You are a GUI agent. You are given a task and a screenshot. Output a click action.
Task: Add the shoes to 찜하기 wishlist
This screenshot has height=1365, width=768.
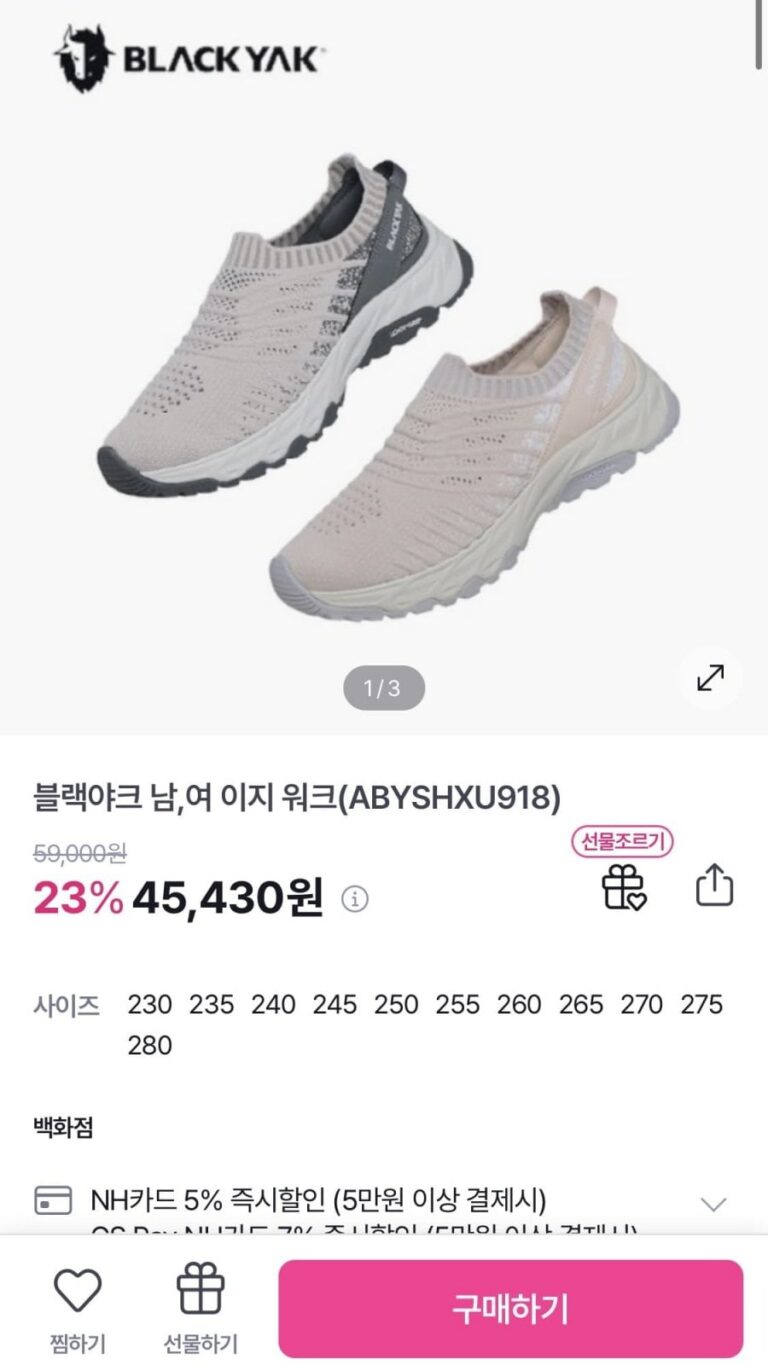pos(78,1306)
